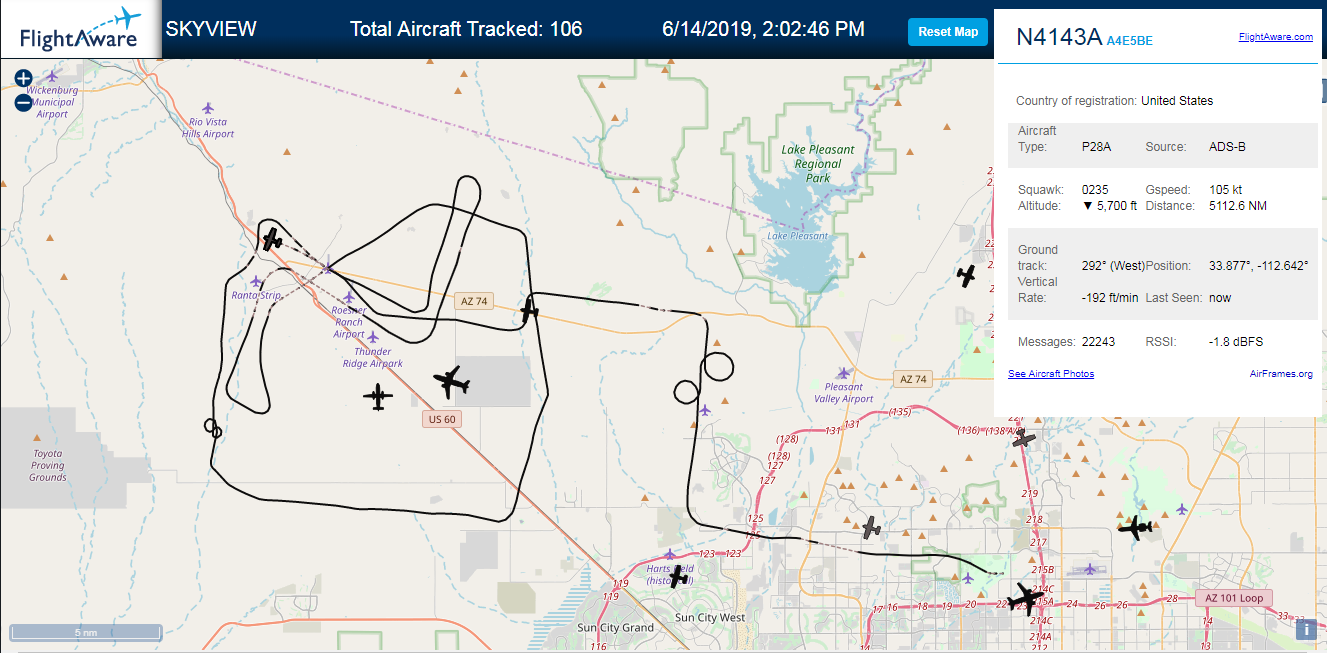Reset the map view

[x=948, y=32]
